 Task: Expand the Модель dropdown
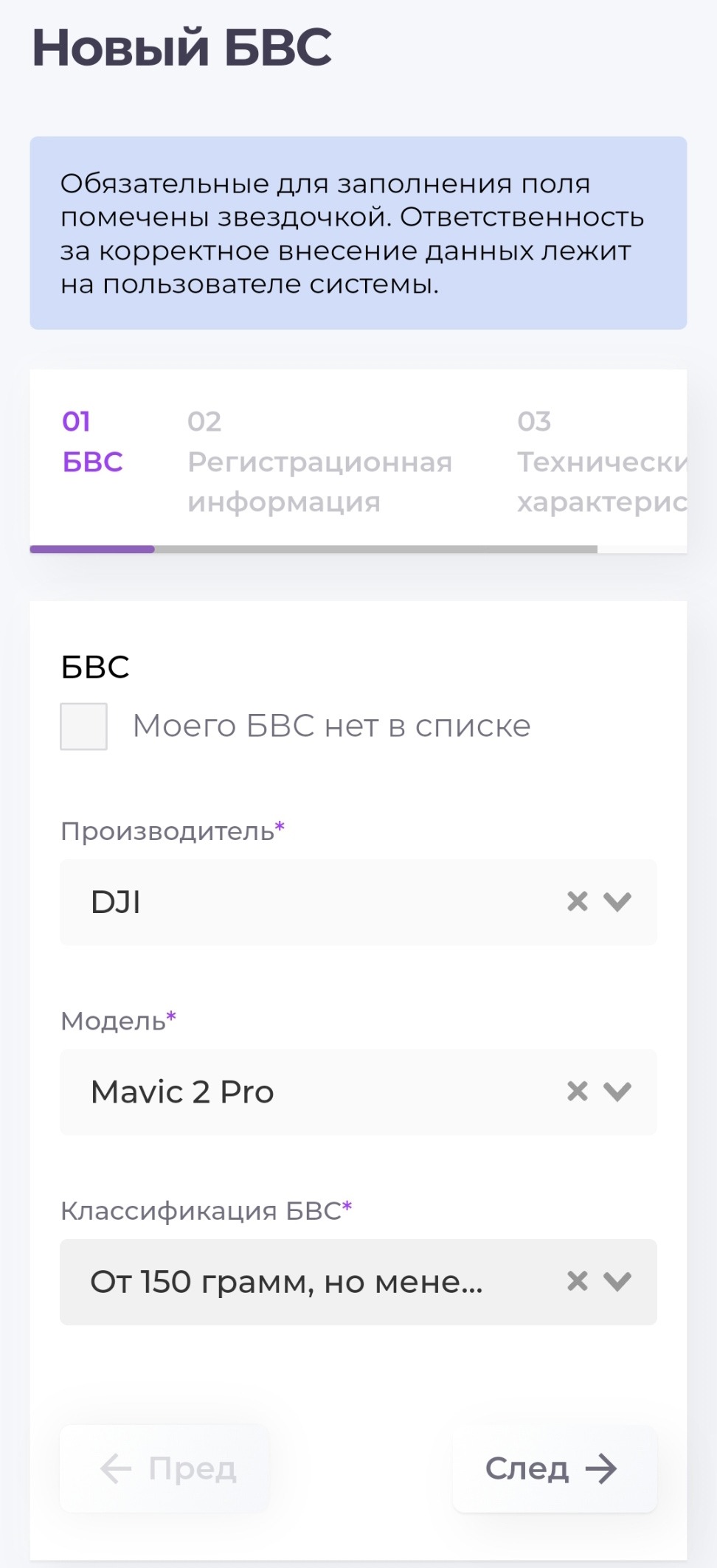(x=617, y=1091)
